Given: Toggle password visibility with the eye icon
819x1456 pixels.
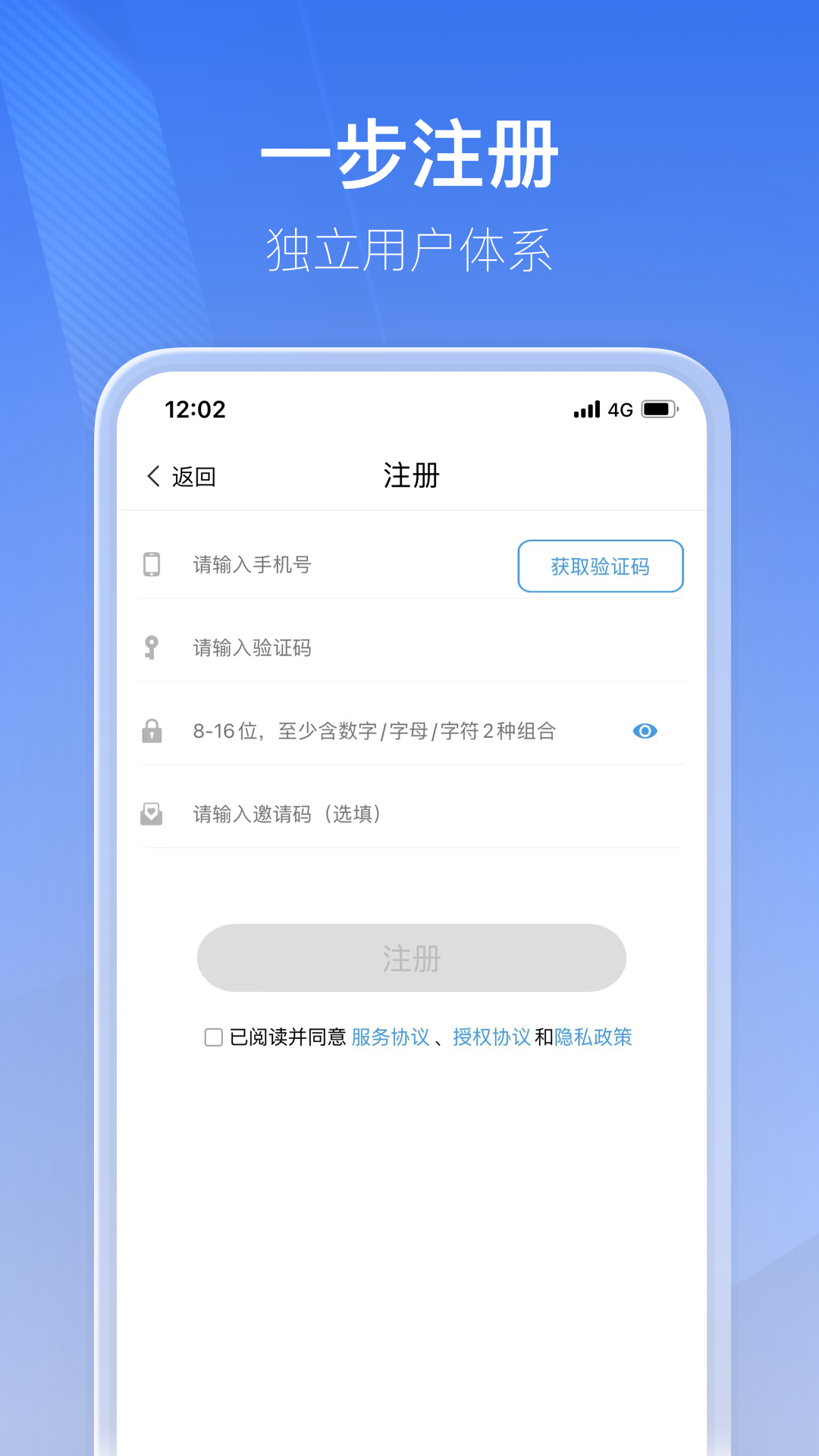Looking at the screenshot, I should [x=645, y=731].
